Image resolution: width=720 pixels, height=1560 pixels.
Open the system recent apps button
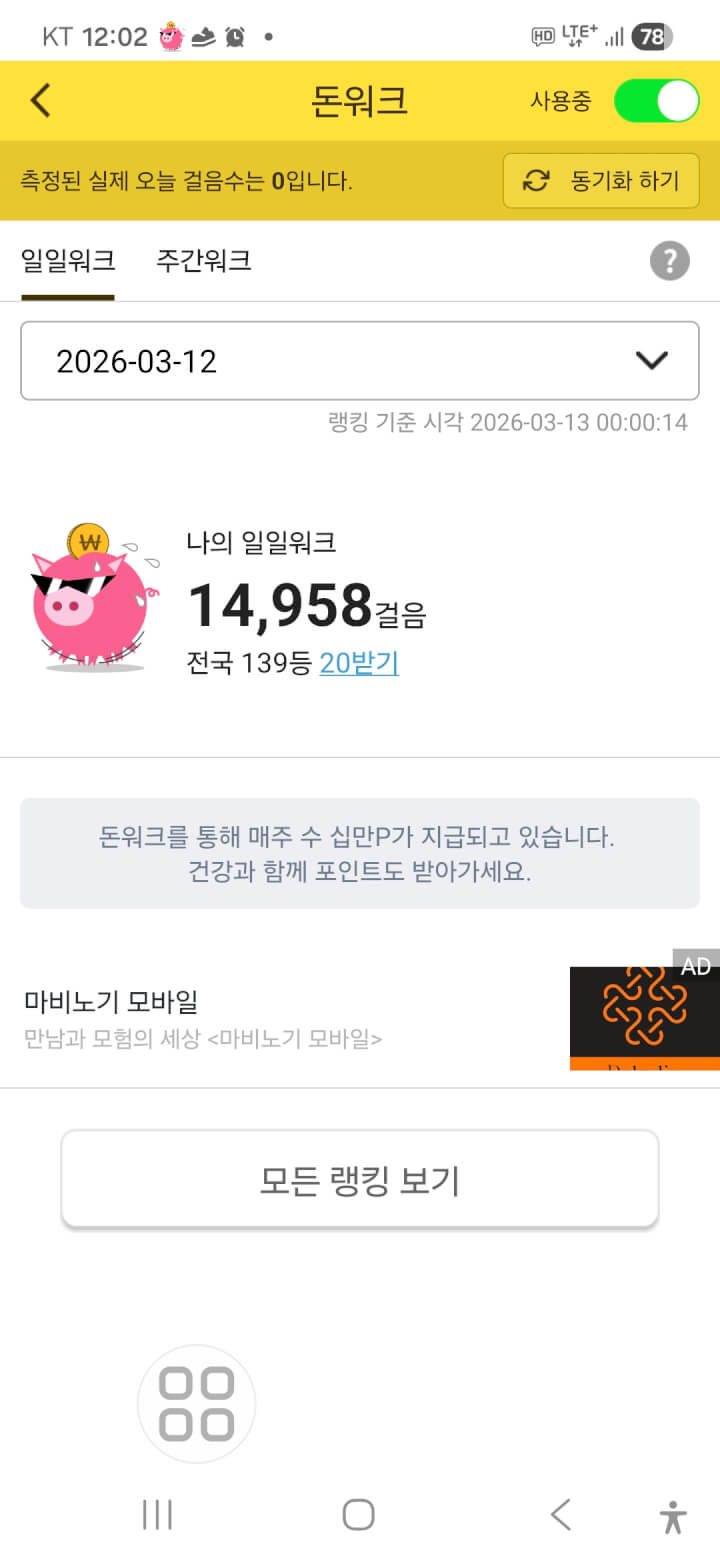[157, 1514]
